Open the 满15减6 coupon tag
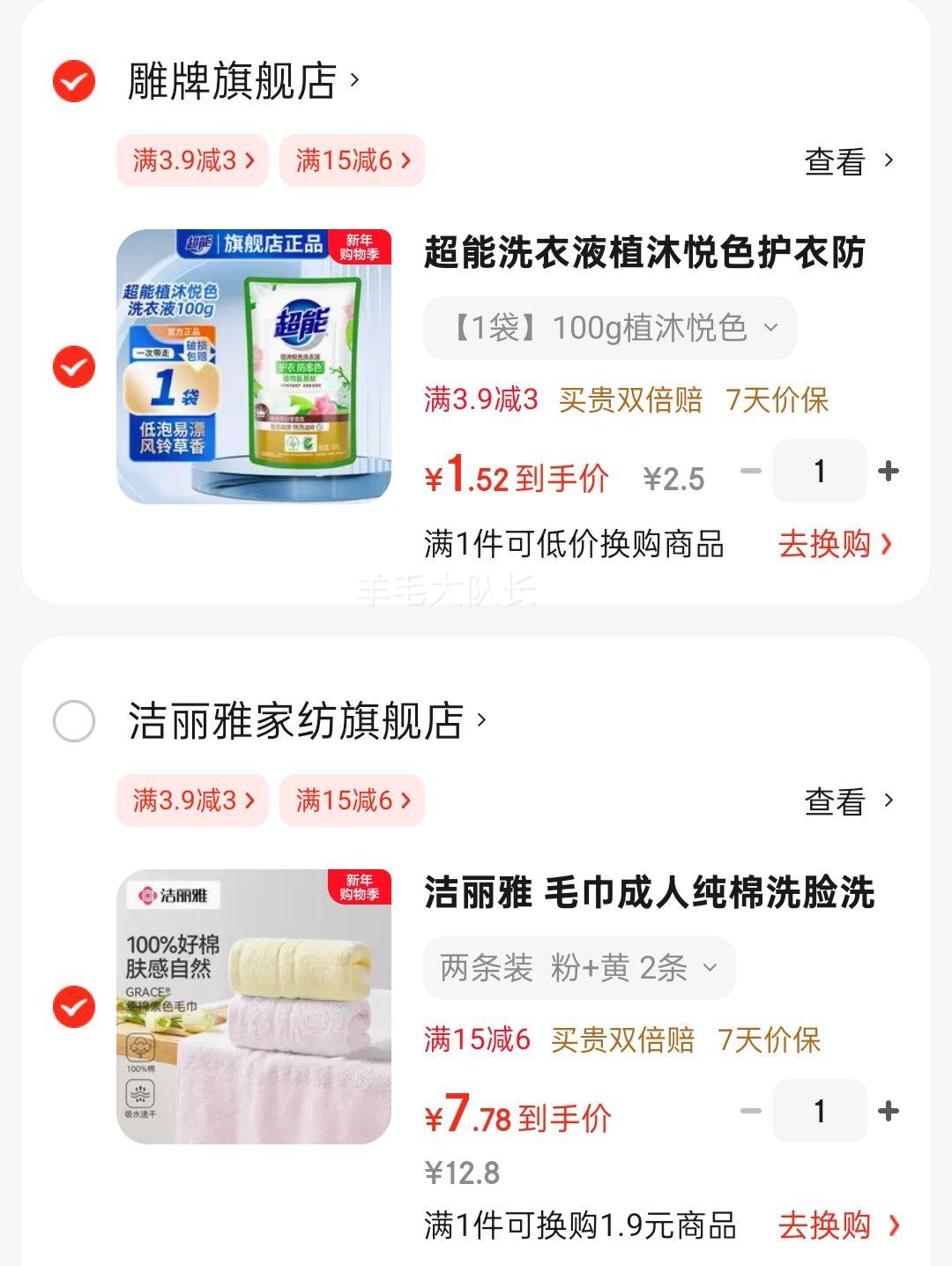 click(x=352, y=161)
